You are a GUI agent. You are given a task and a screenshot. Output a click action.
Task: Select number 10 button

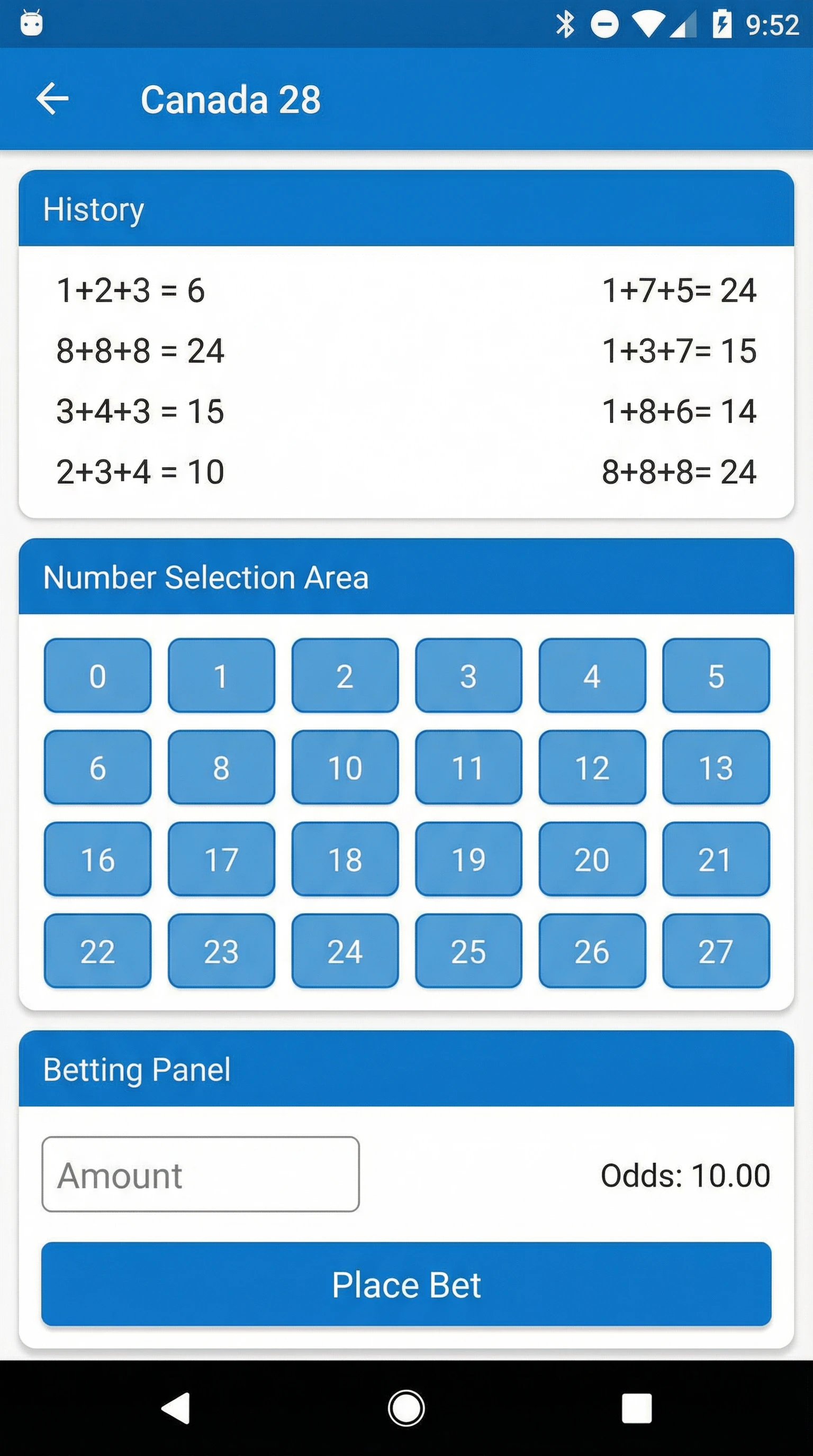point(345,767)
